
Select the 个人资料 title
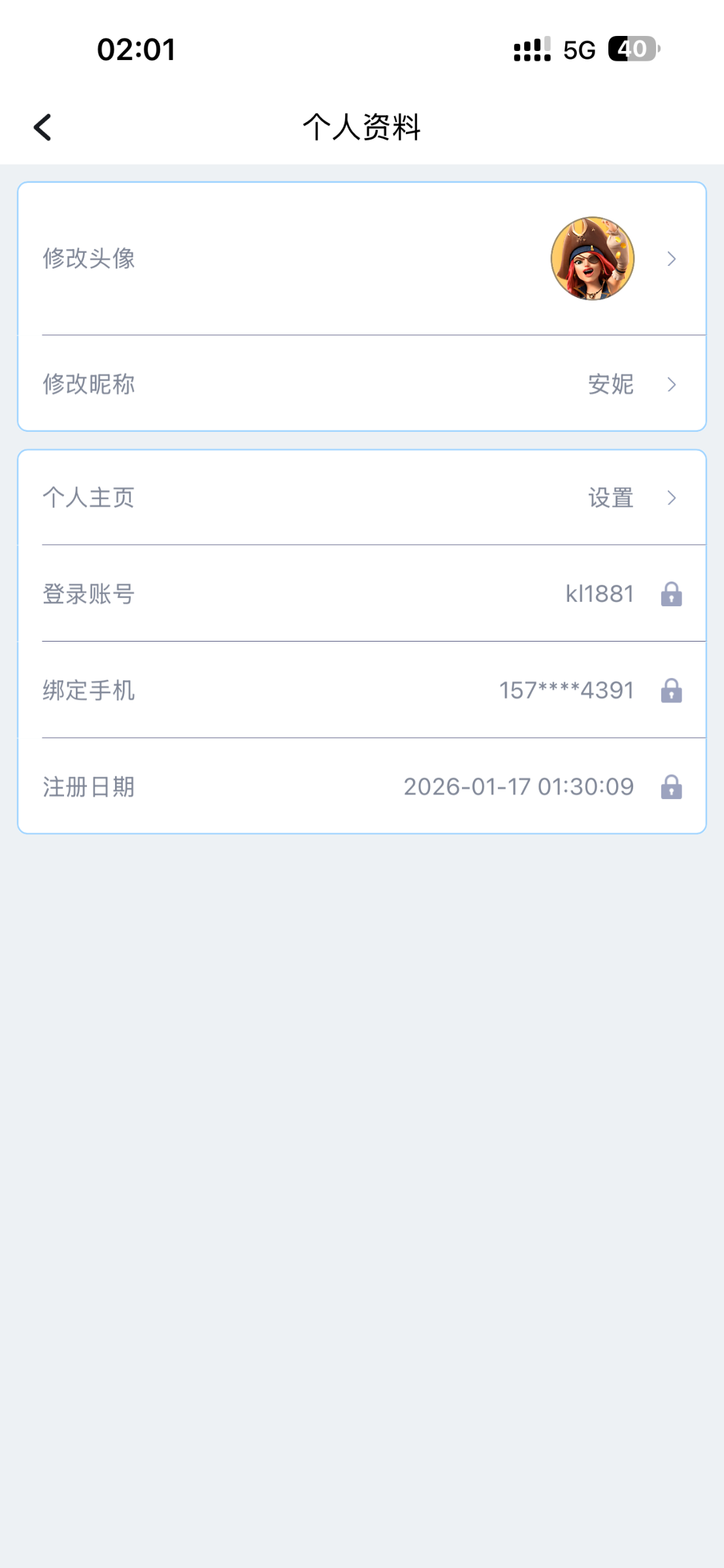(x=362, y=127)
